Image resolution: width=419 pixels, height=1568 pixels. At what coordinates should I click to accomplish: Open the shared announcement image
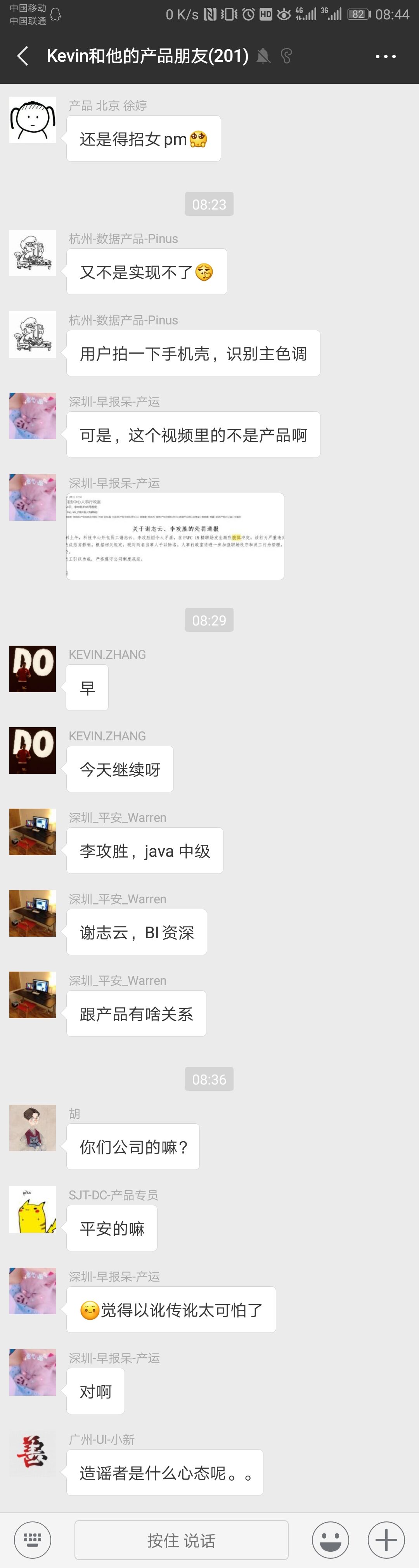point(175,535)
